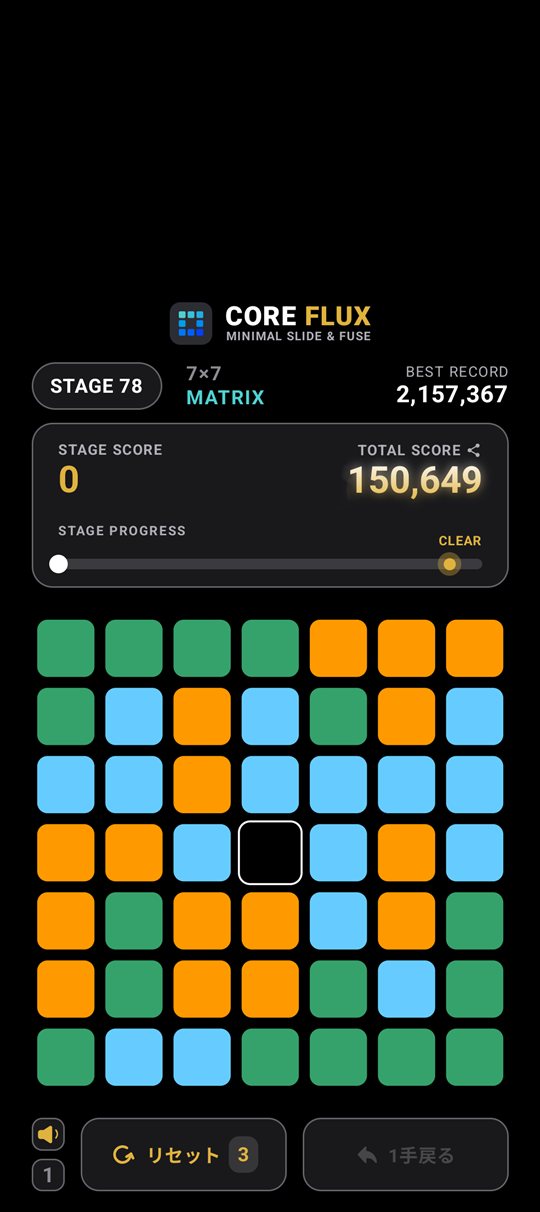Undo with the 1手戻る button

[406, 1155]
